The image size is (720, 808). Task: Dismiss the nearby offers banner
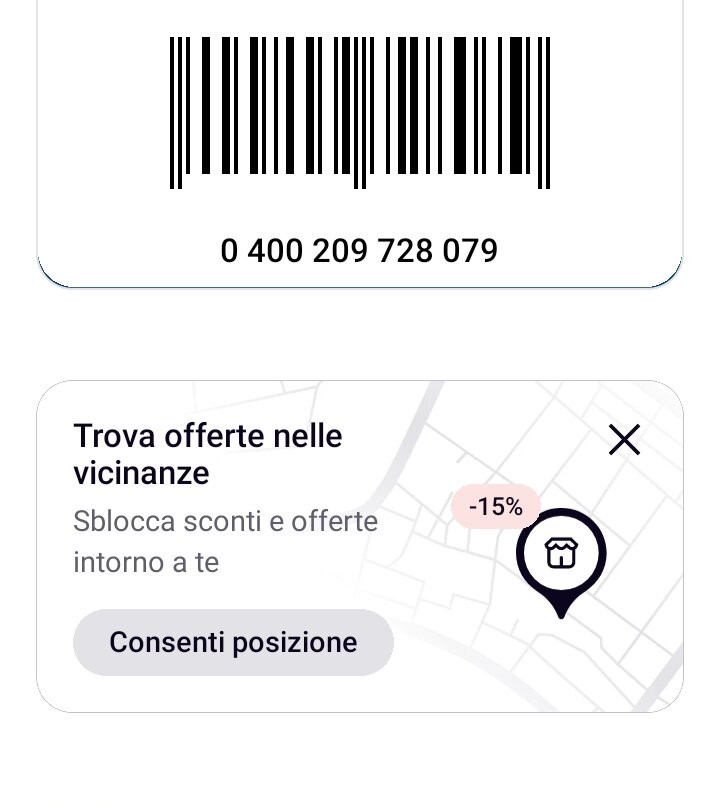(624, 439)
